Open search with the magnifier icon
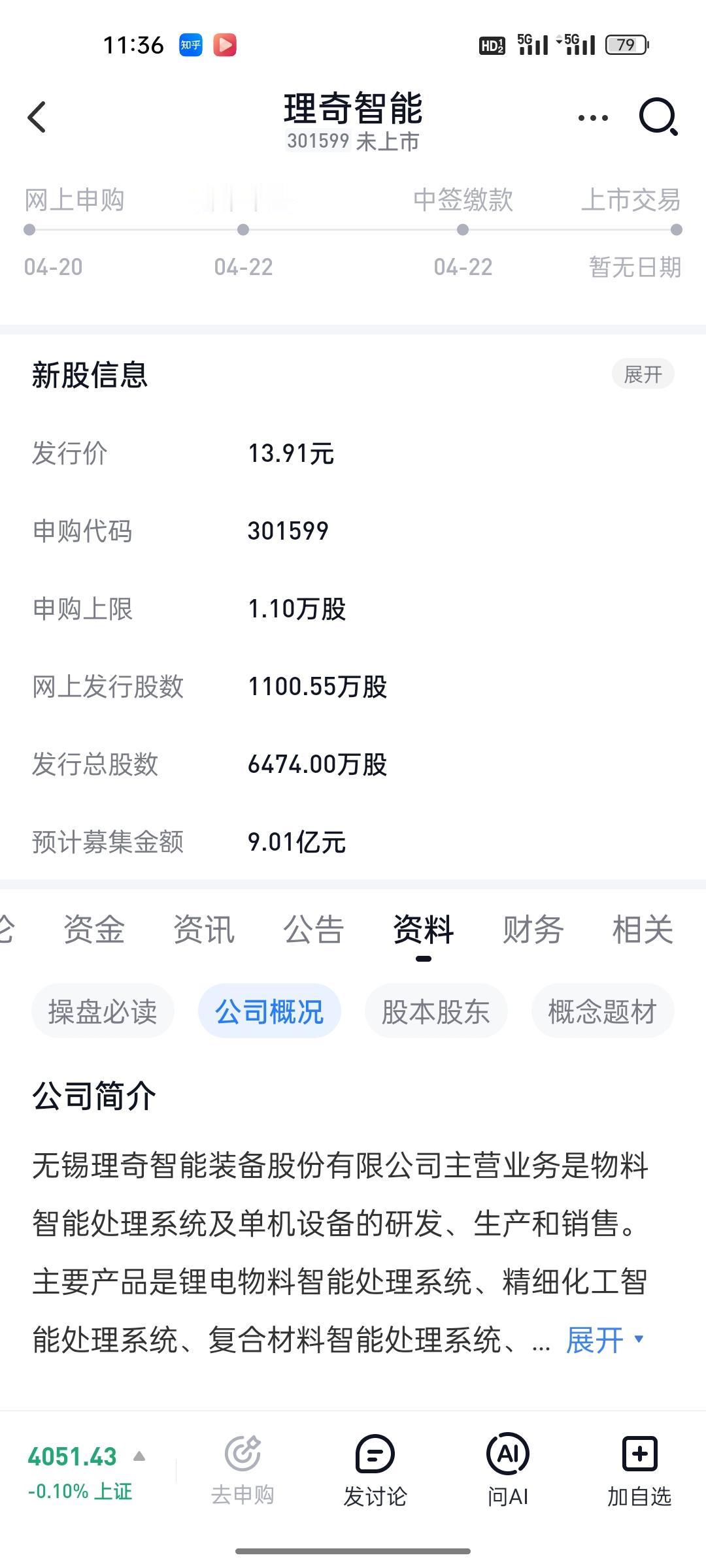 658,116
